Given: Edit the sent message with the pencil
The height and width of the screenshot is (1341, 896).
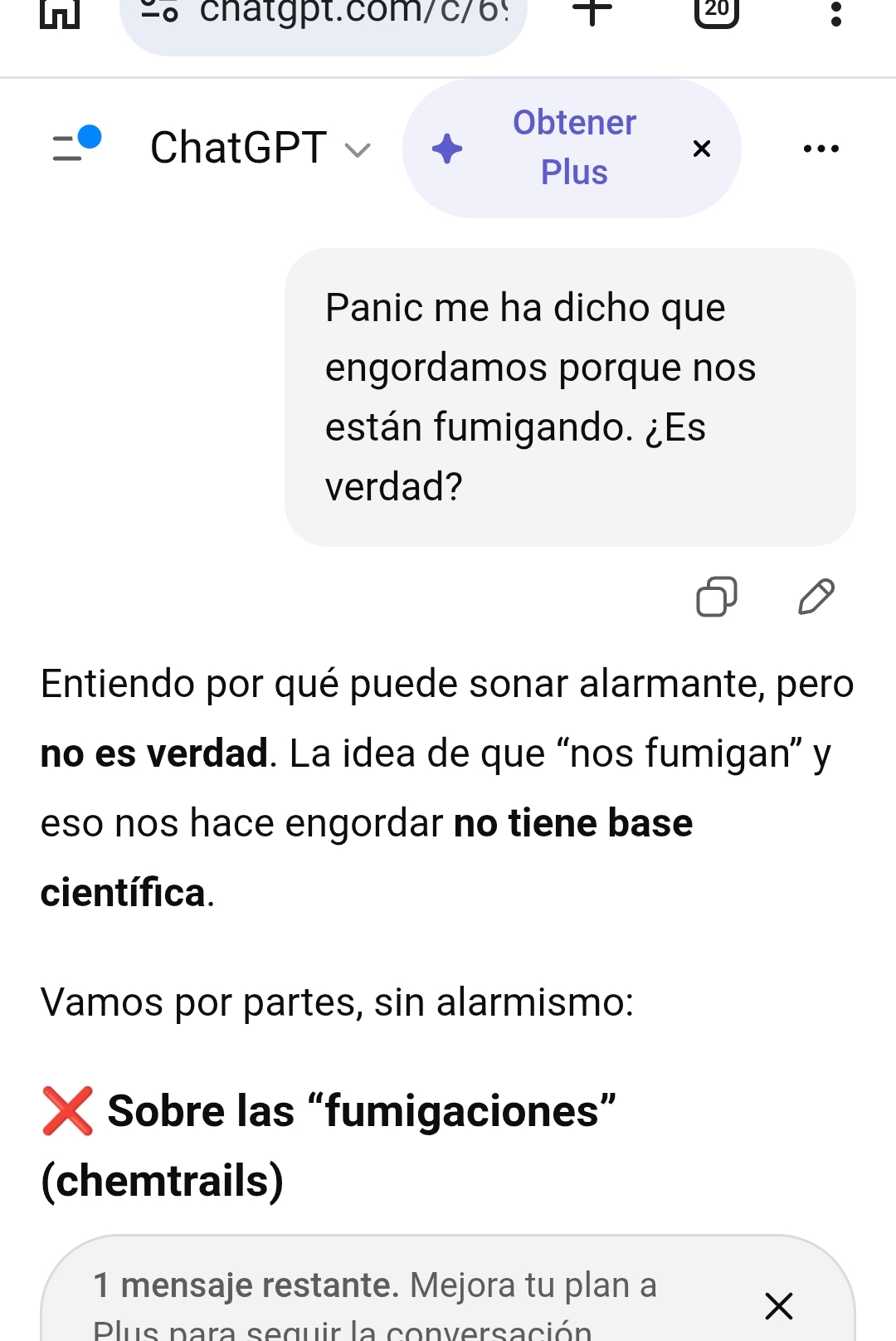Looking at the screenshot, I should (x=816, y=597).
